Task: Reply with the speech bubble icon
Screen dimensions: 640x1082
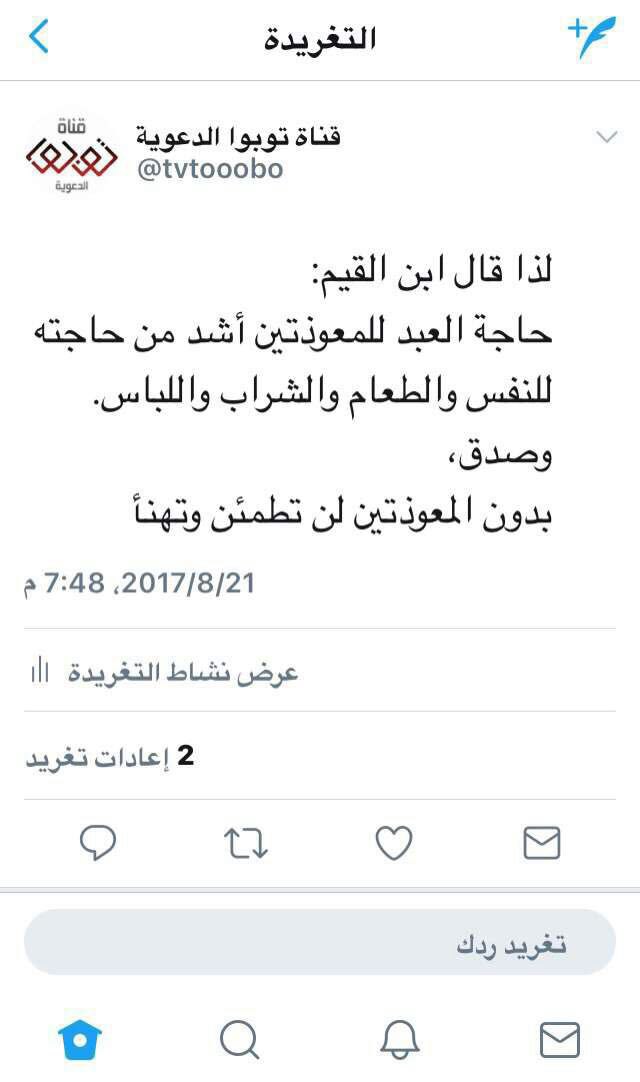Action: 98,844
